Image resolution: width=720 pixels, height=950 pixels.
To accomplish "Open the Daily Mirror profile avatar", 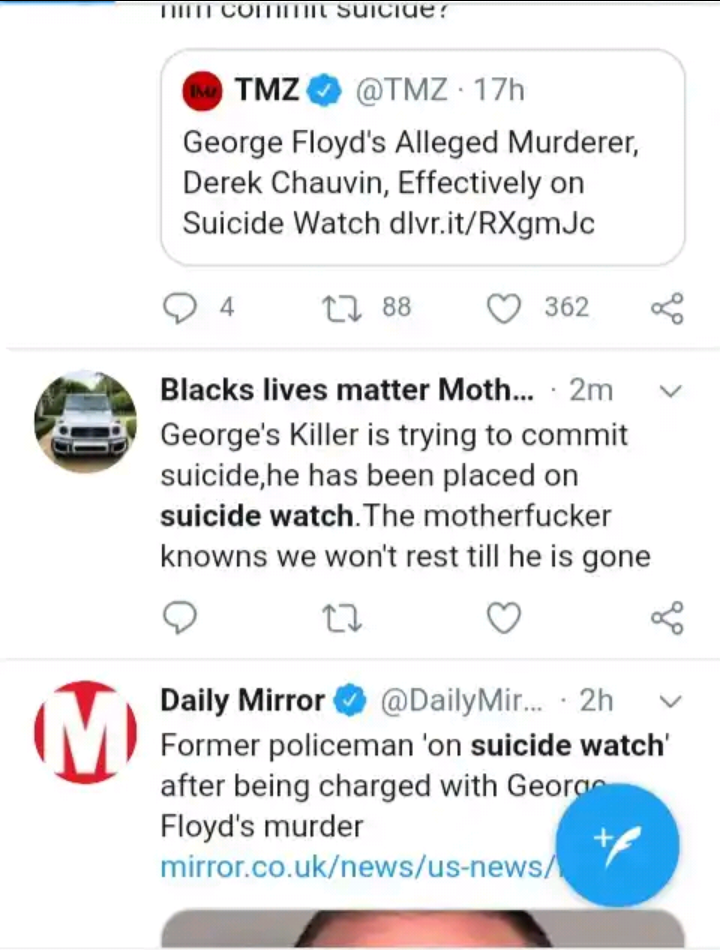I will pyautogui.click(x=85, y=732).
